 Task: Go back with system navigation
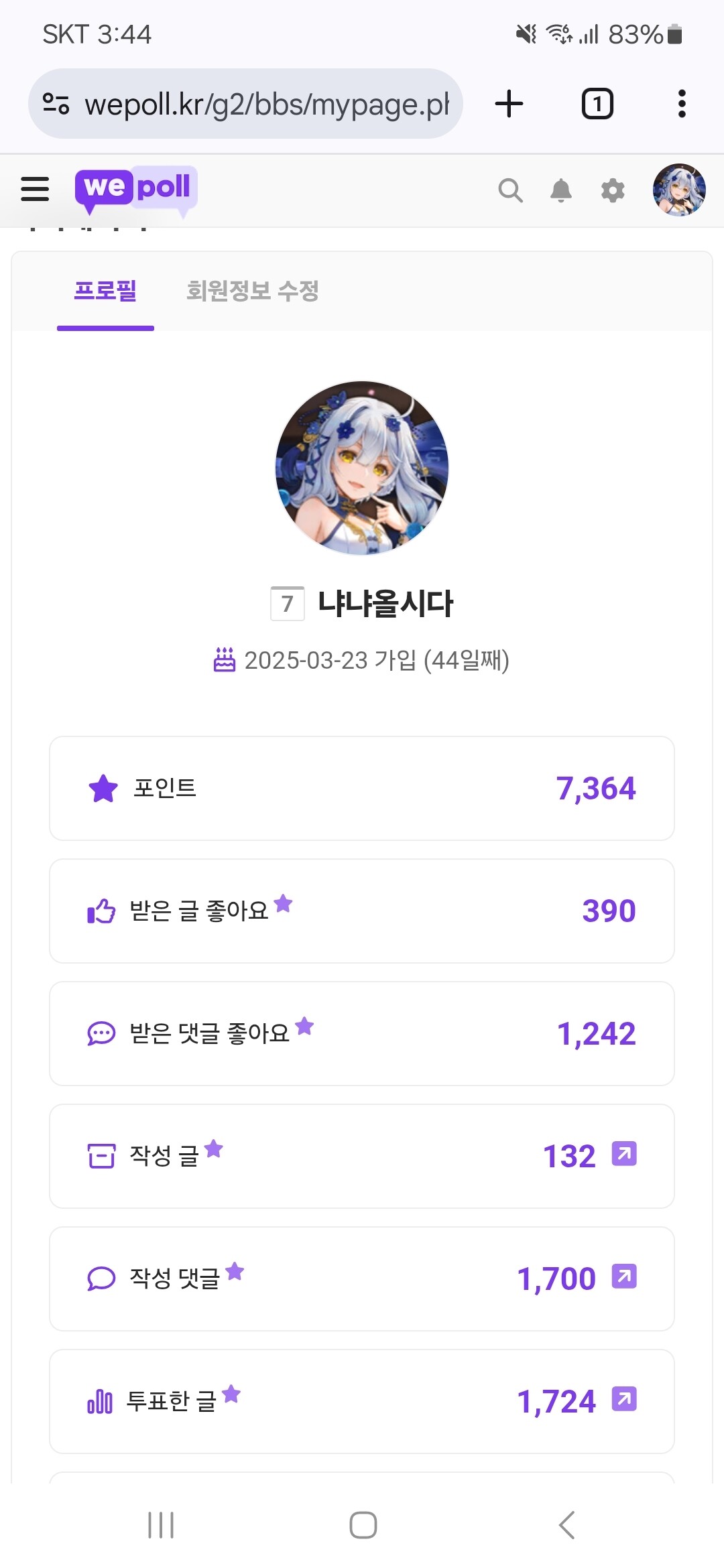(x=566, y=1526)
